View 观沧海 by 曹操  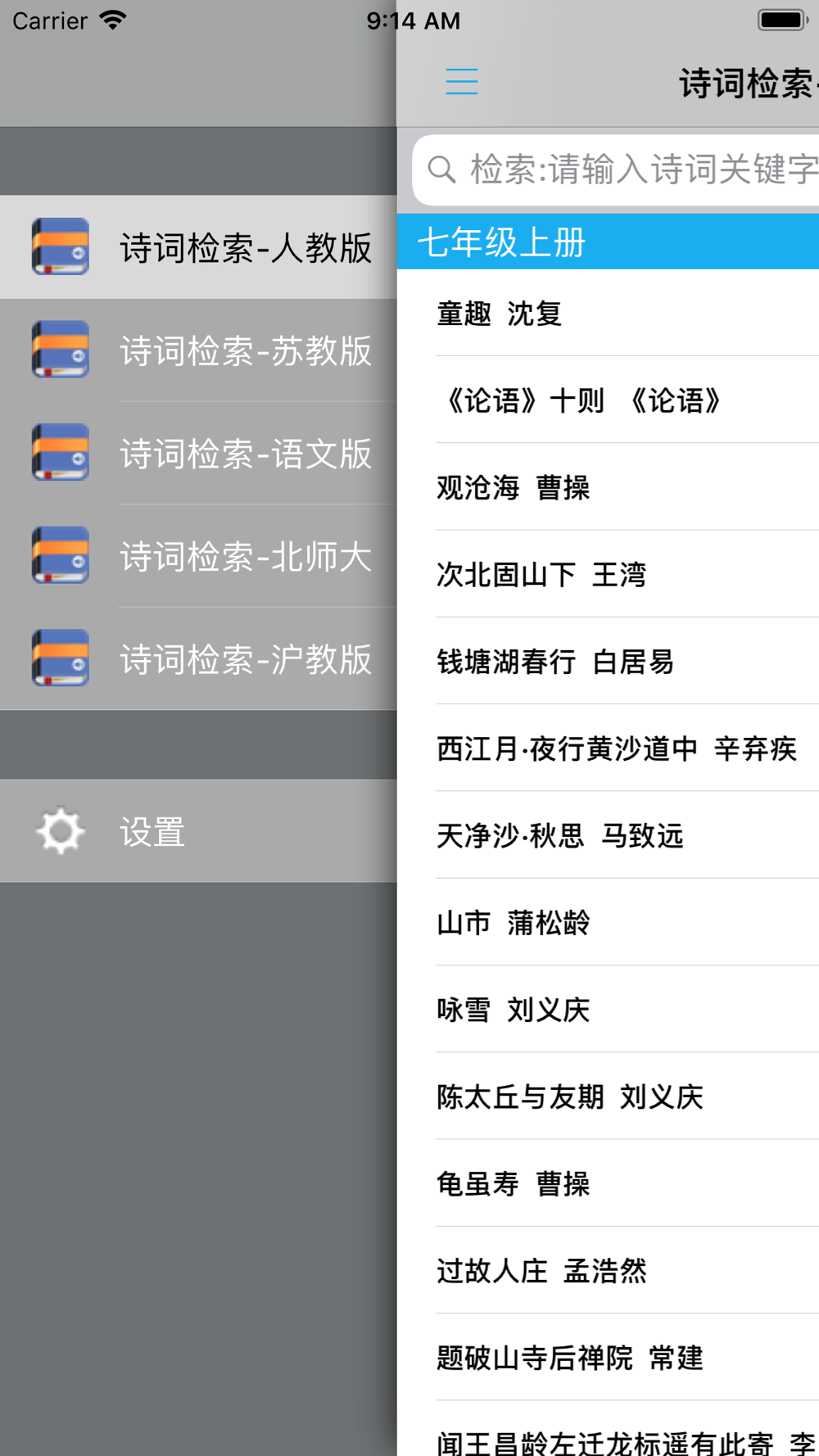(608, 487)
